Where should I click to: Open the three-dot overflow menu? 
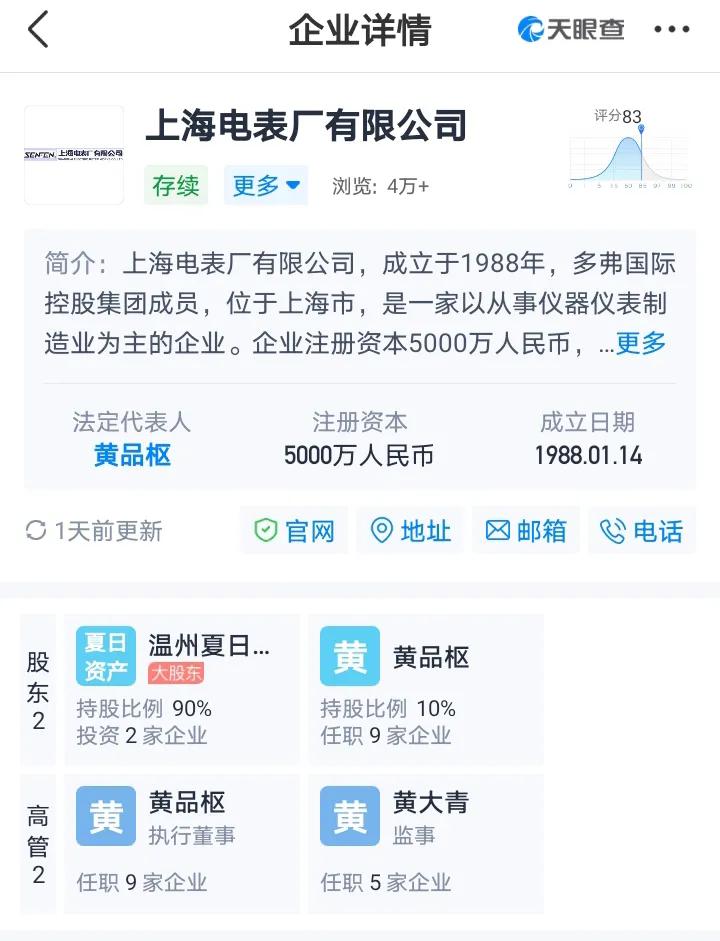[671, 30]
